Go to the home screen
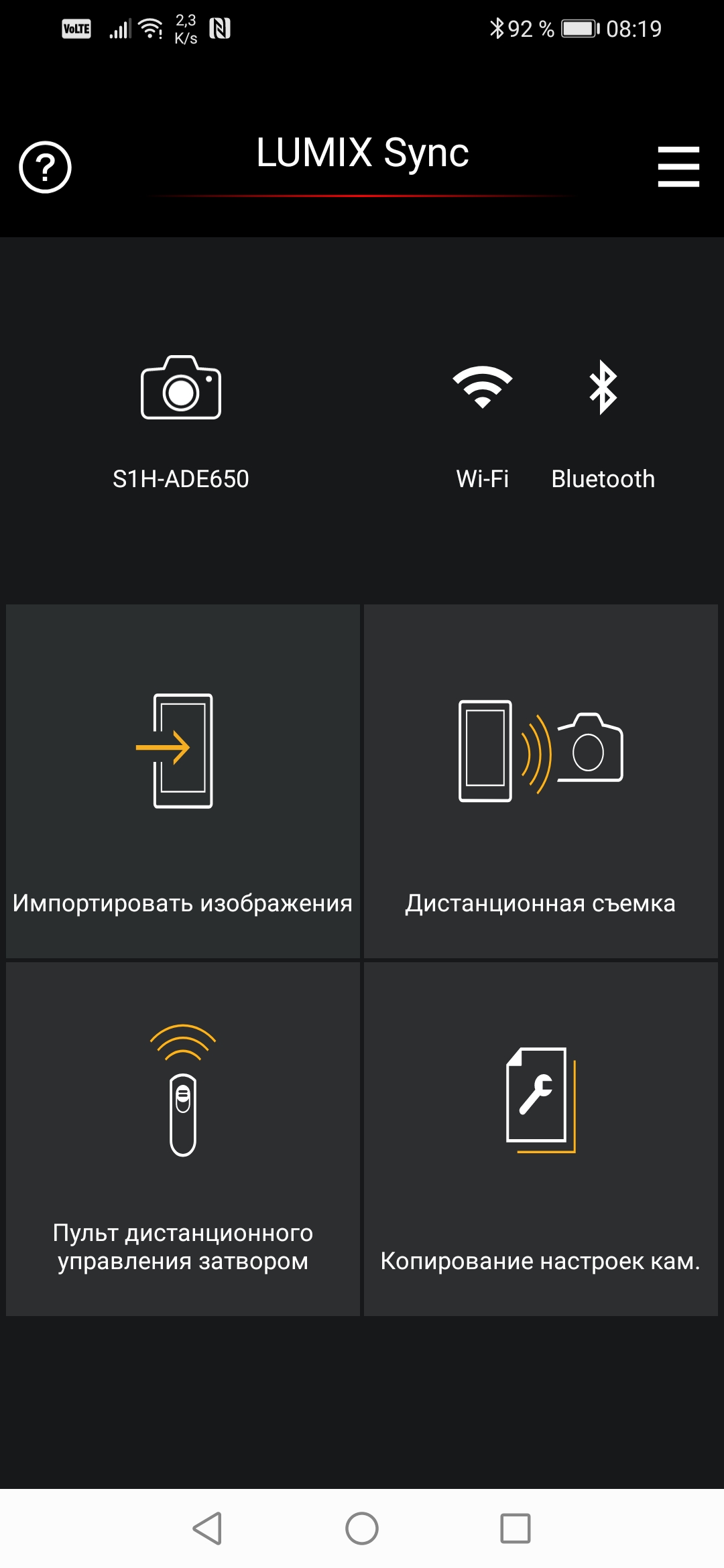 coord(362,1528)
